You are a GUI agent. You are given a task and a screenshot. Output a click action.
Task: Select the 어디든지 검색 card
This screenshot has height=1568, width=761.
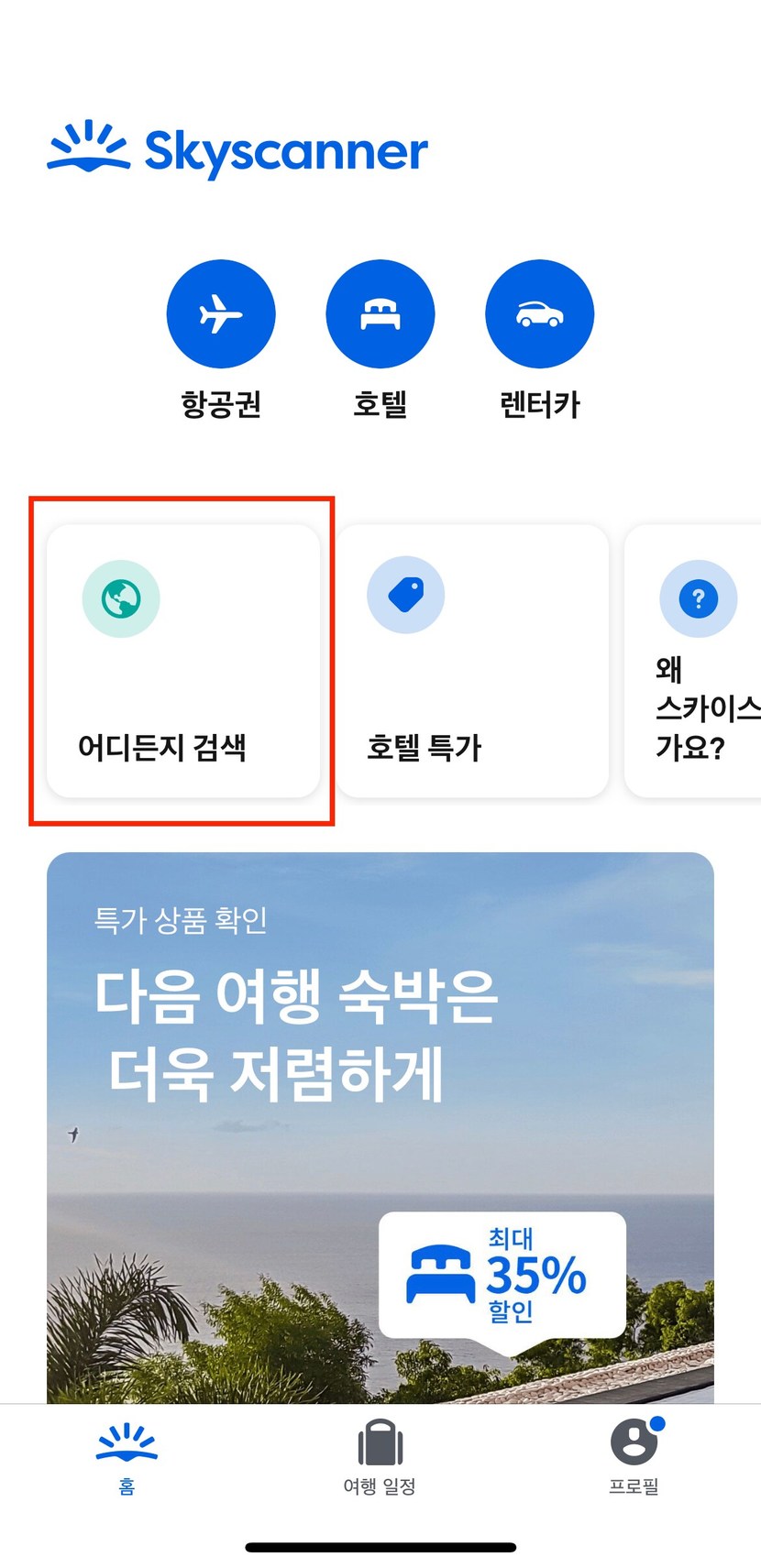(183, 661)
